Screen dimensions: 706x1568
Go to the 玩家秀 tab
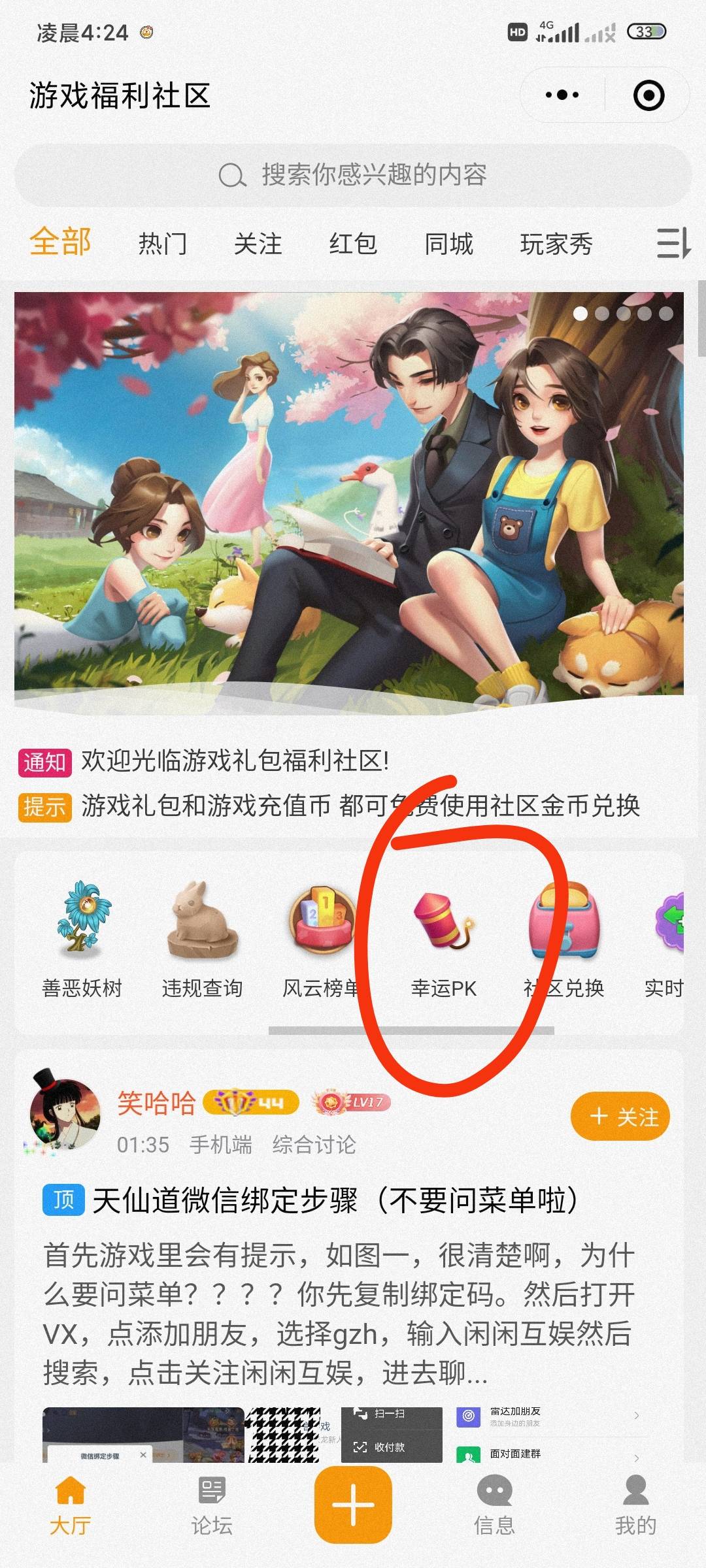tap(556, 244)
